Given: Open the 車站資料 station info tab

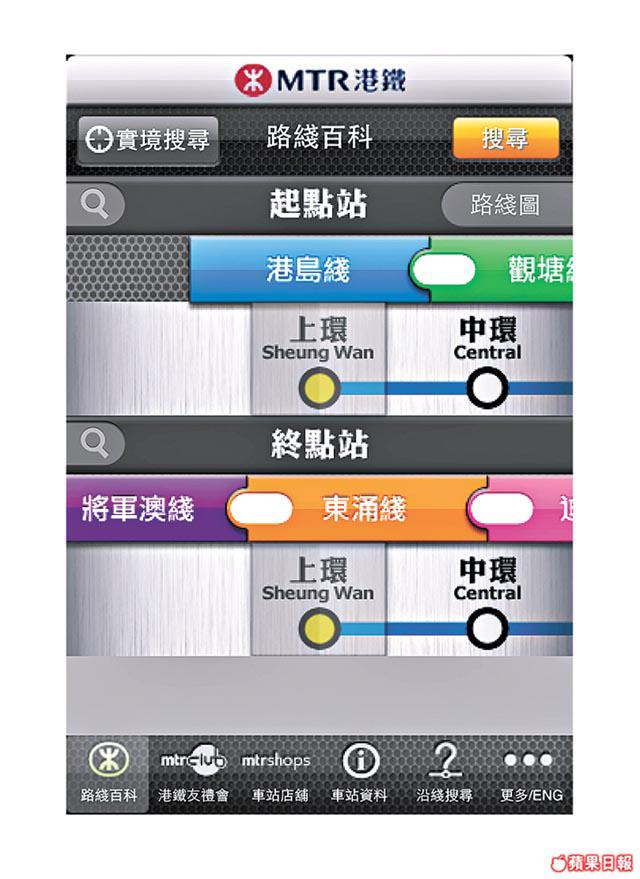Looking at the screenshot, I should coord(360,774).
